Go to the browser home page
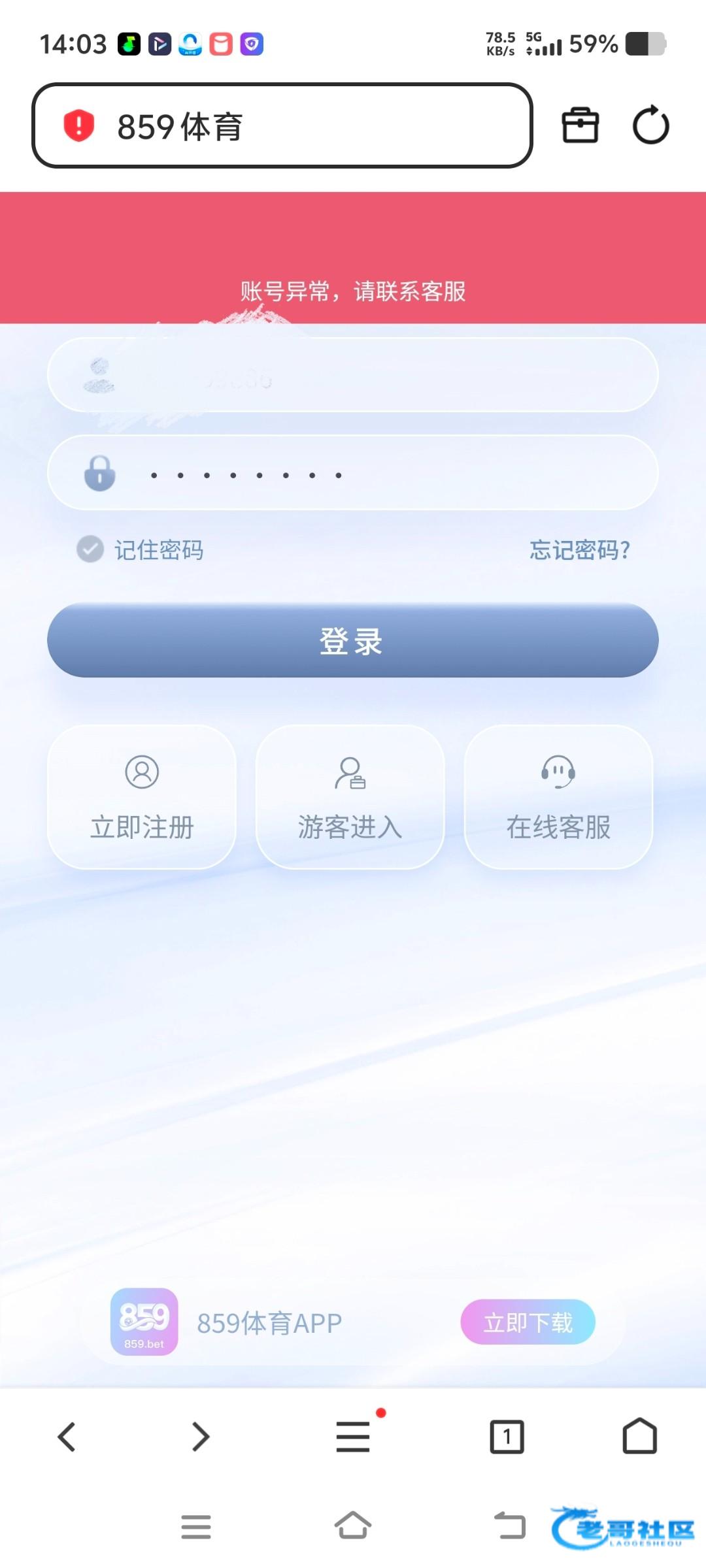This screenshot has width=706, height=1568. point(639,1437)
